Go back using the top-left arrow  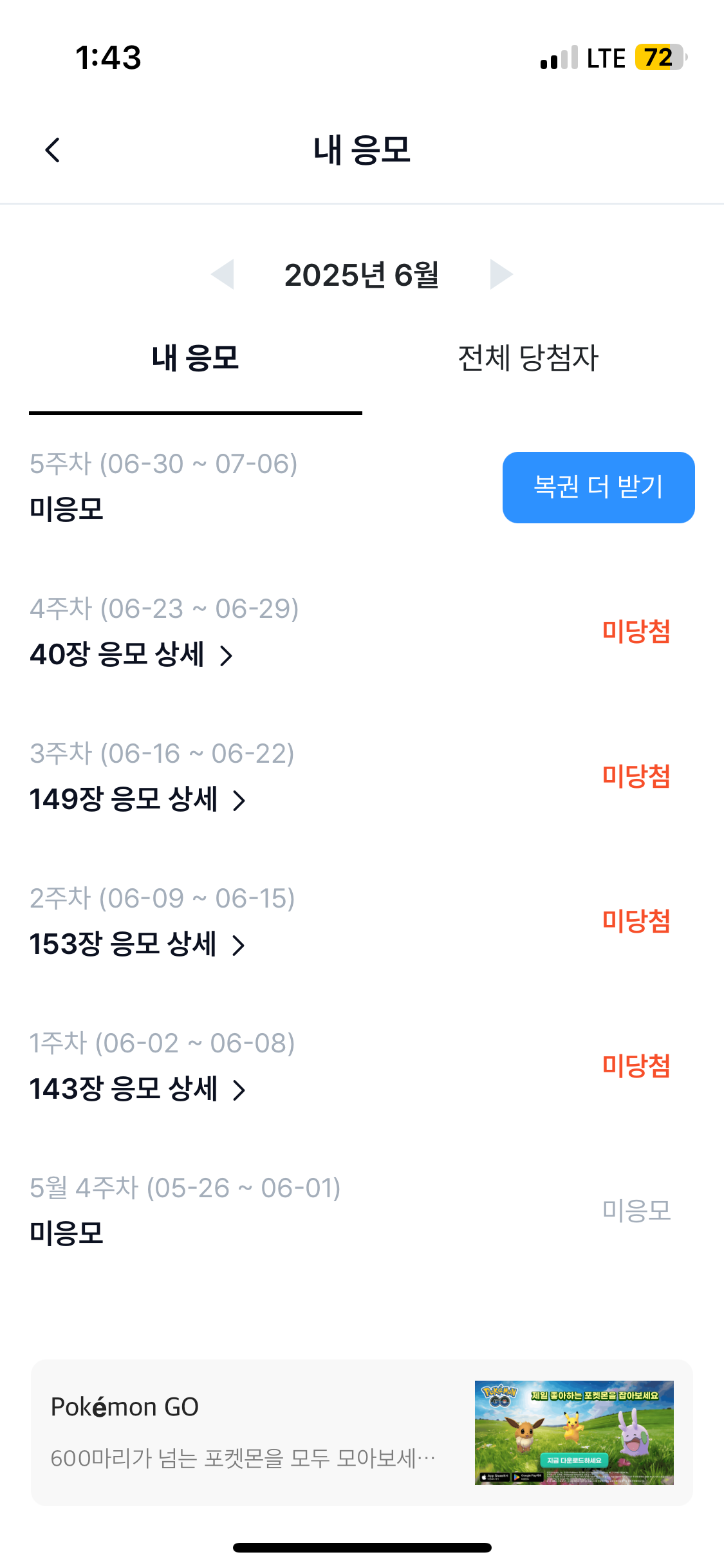pyautogui.click(x=53, y=150)
